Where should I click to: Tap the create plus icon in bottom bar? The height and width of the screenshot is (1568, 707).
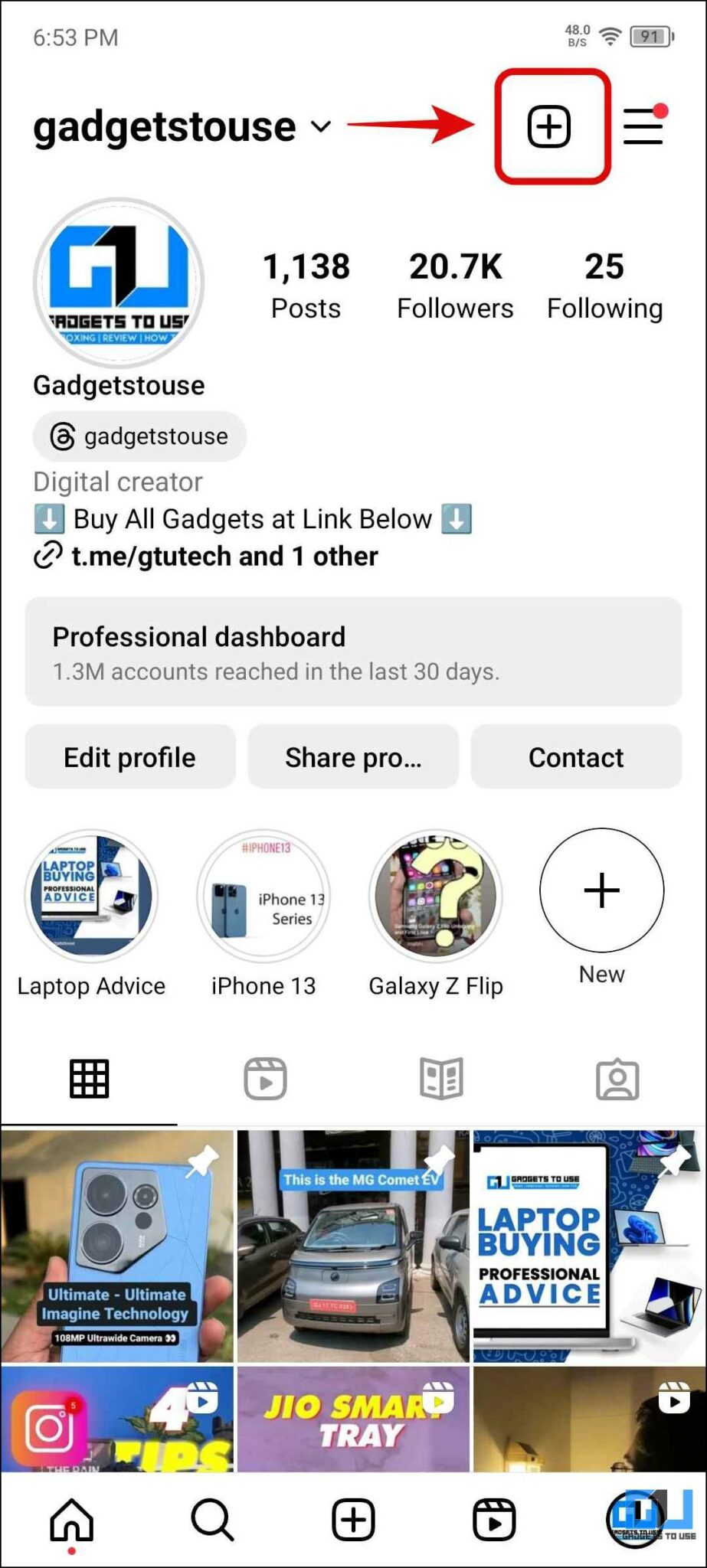click(x=353, y=1520)
